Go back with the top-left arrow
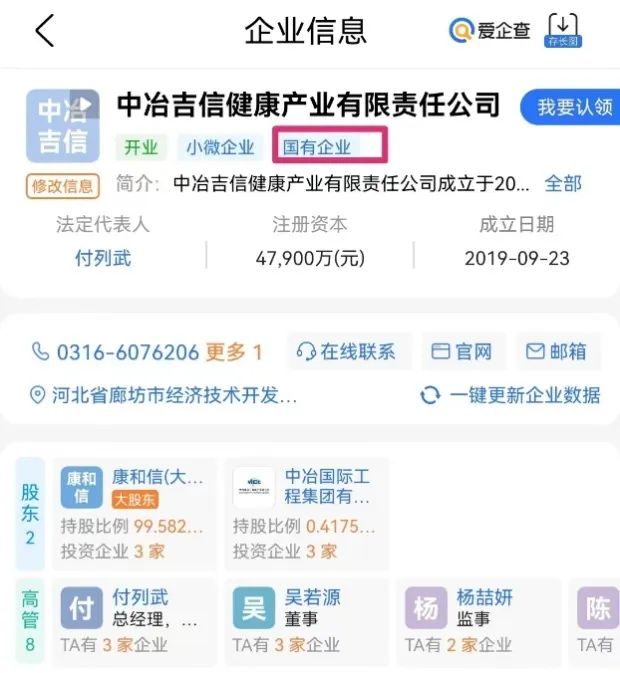Viewport: 620px width, 673px height. point(44,31)
